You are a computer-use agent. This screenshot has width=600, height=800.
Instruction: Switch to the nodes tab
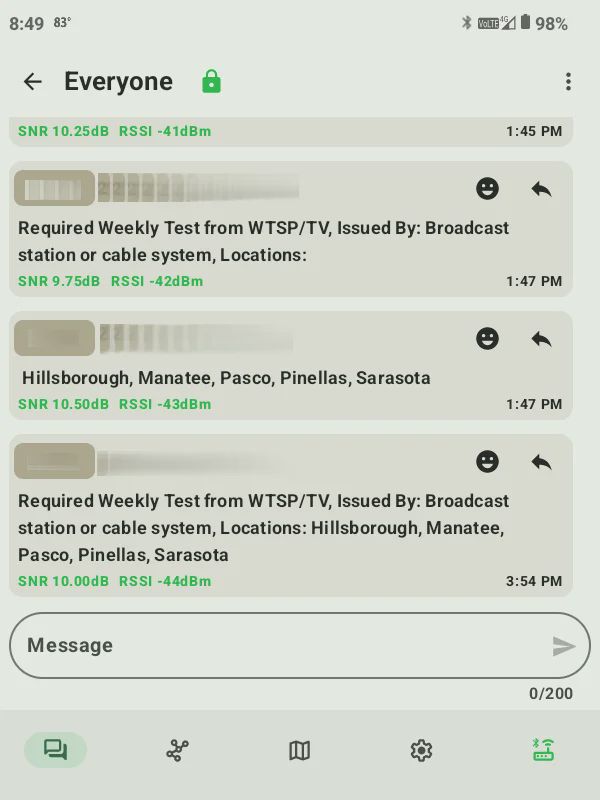pyautogui.click(x=177, y=750)
